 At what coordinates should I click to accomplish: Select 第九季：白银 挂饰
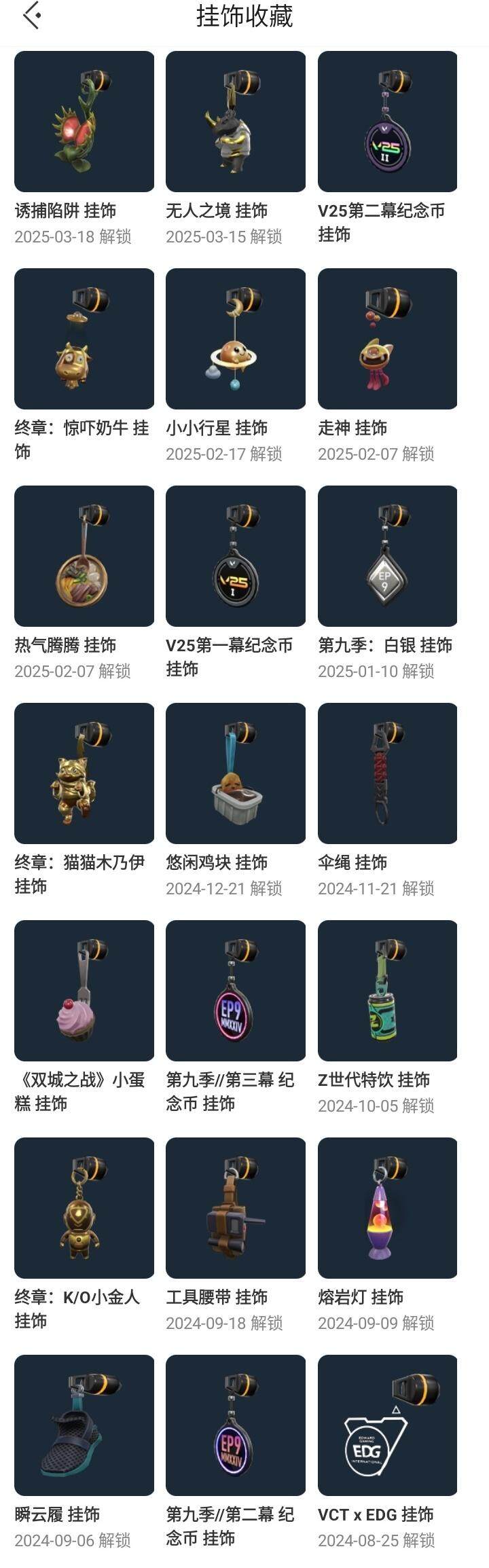387,556
